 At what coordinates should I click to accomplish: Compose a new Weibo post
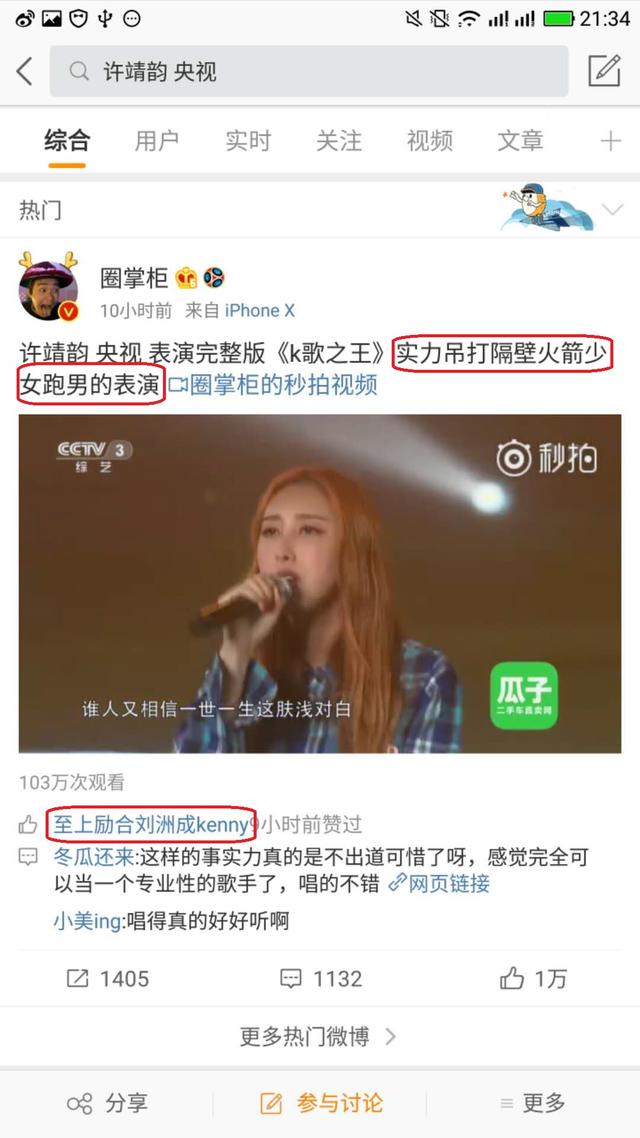(604, 71)
